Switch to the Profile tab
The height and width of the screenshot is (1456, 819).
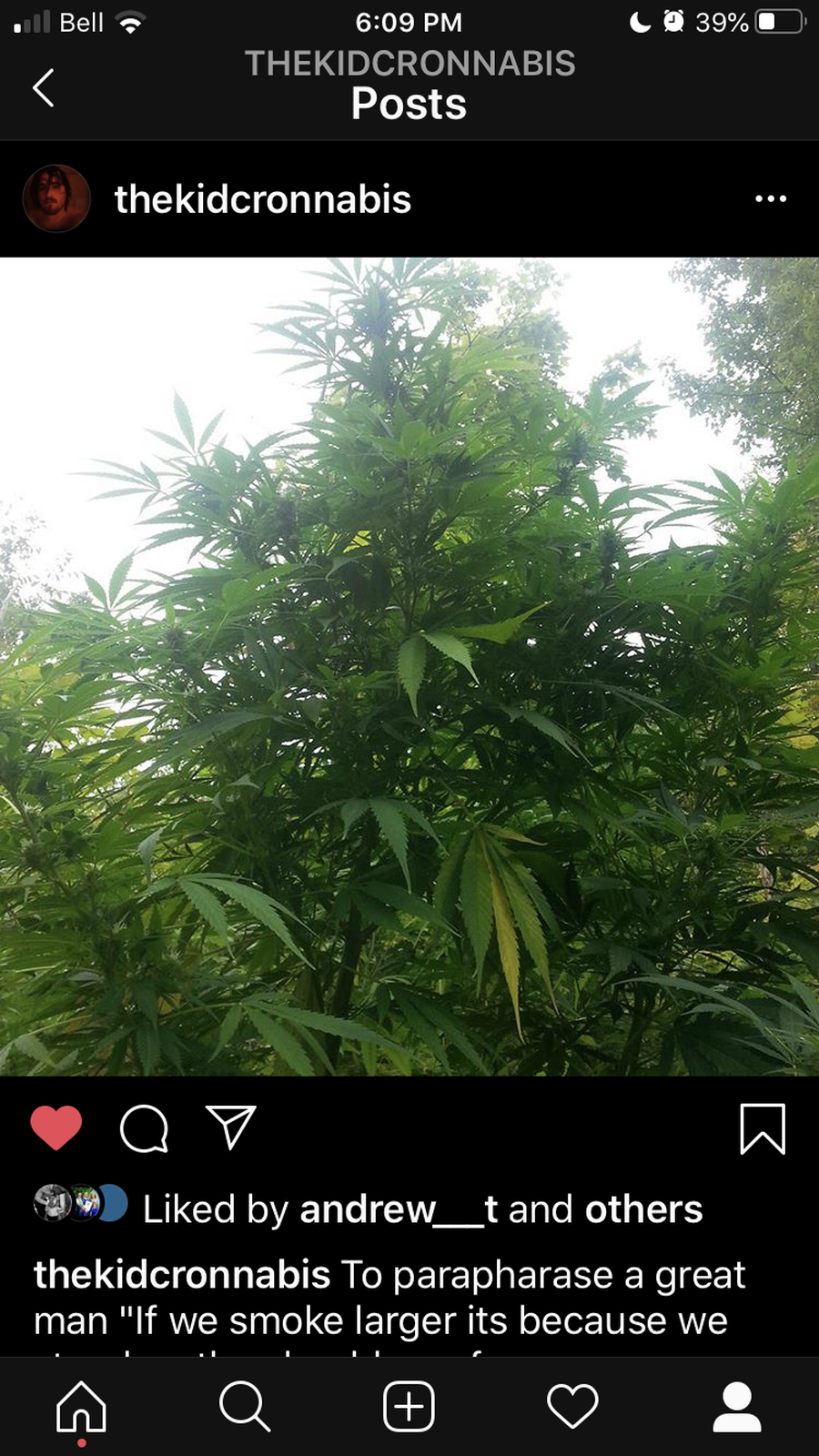(x=736, y=1407)
